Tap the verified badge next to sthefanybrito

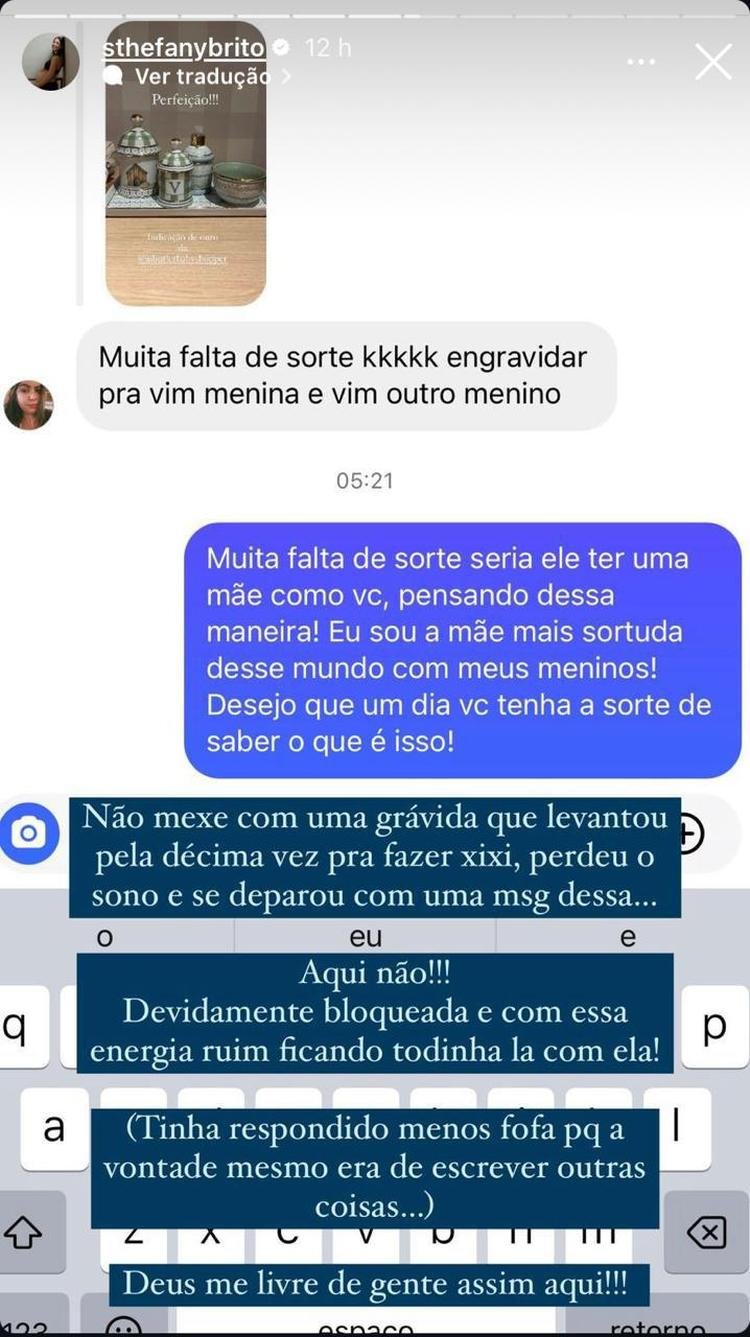[279, 48]
